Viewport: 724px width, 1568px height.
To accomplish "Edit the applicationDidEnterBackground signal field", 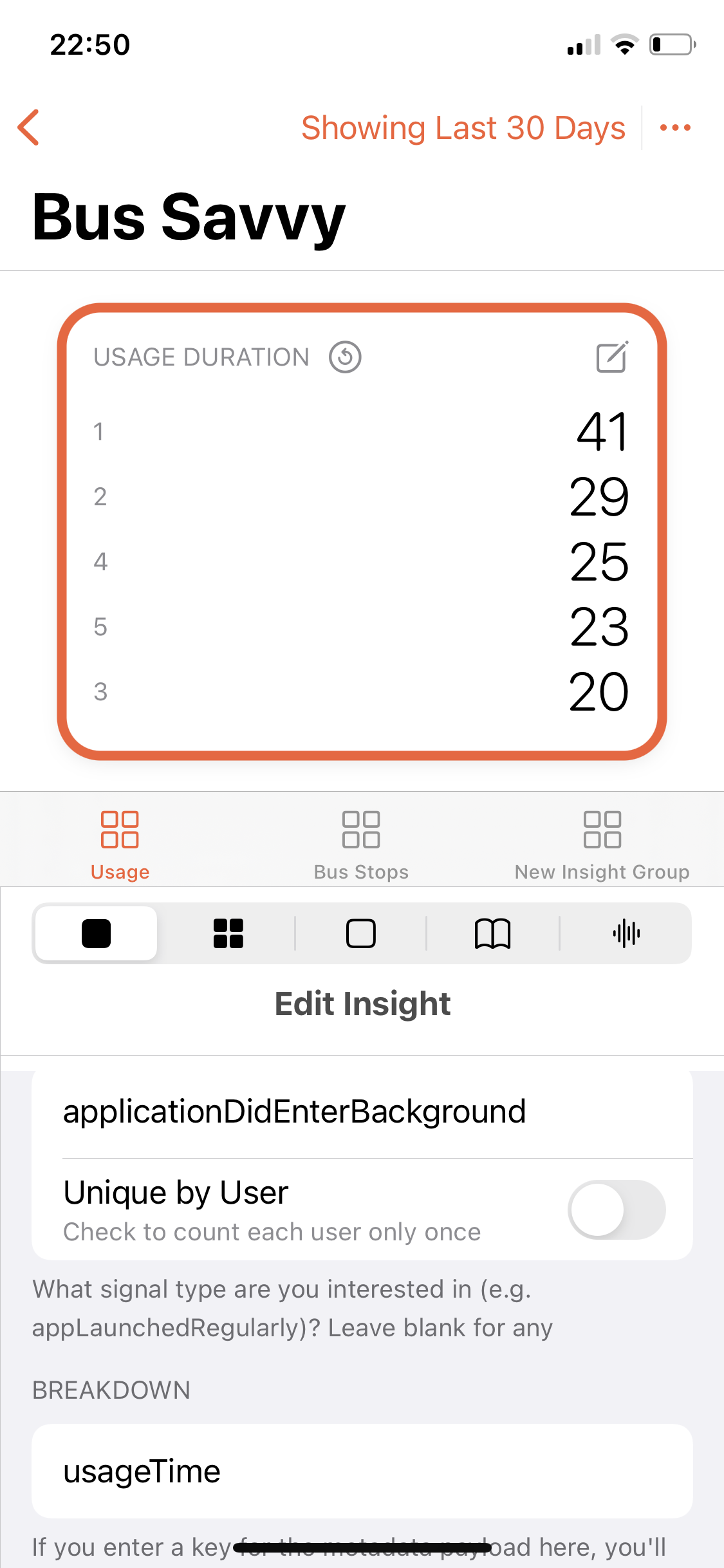I will (294, 1110).
